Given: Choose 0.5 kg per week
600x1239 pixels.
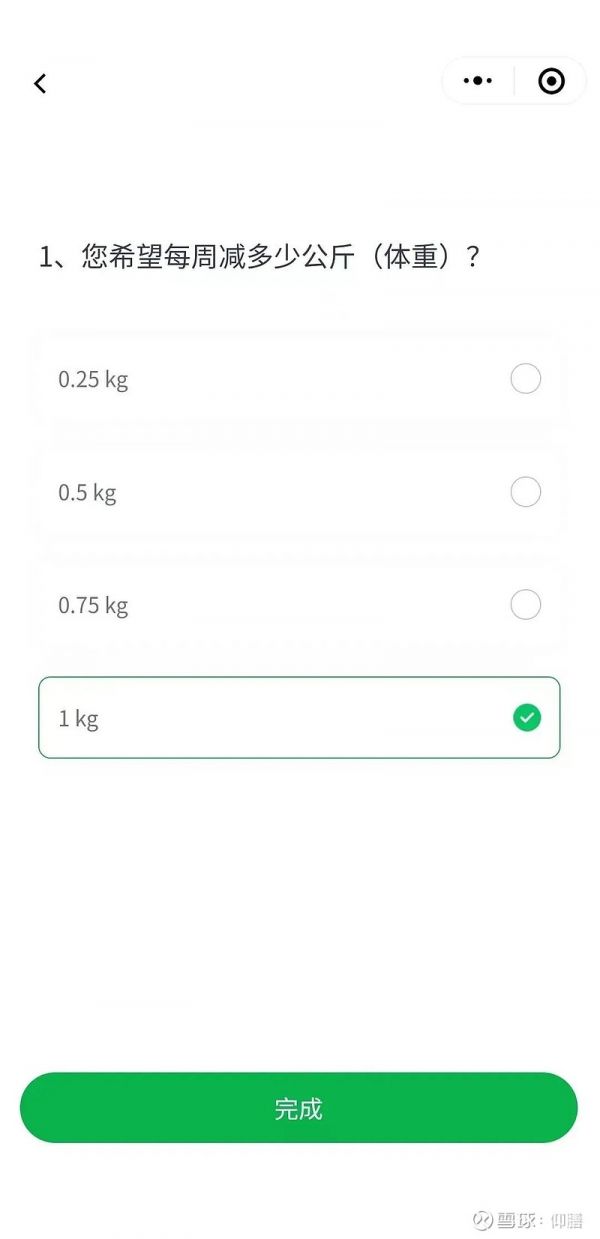Looking at the screenshot, I should 299,492.
